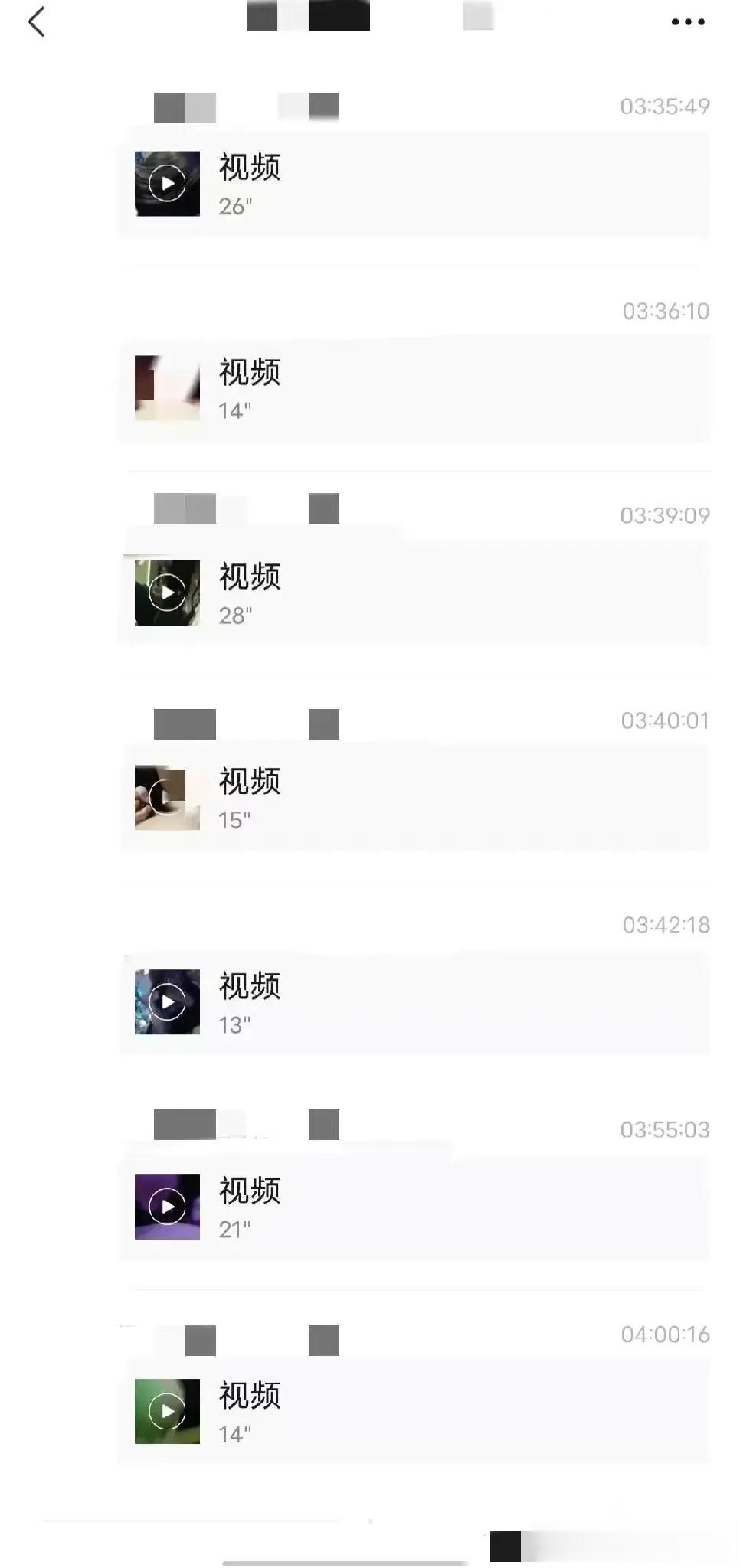This screenshot has height=1568, width=740.
Task: Tap the play icon on the 28-second video
Action: (x=166, y=592)
